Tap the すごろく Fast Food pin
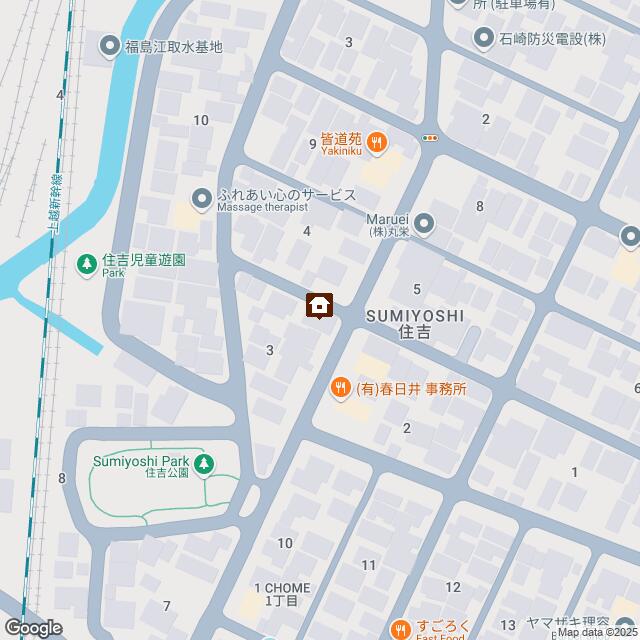640x640 pixels. point(401,629)
